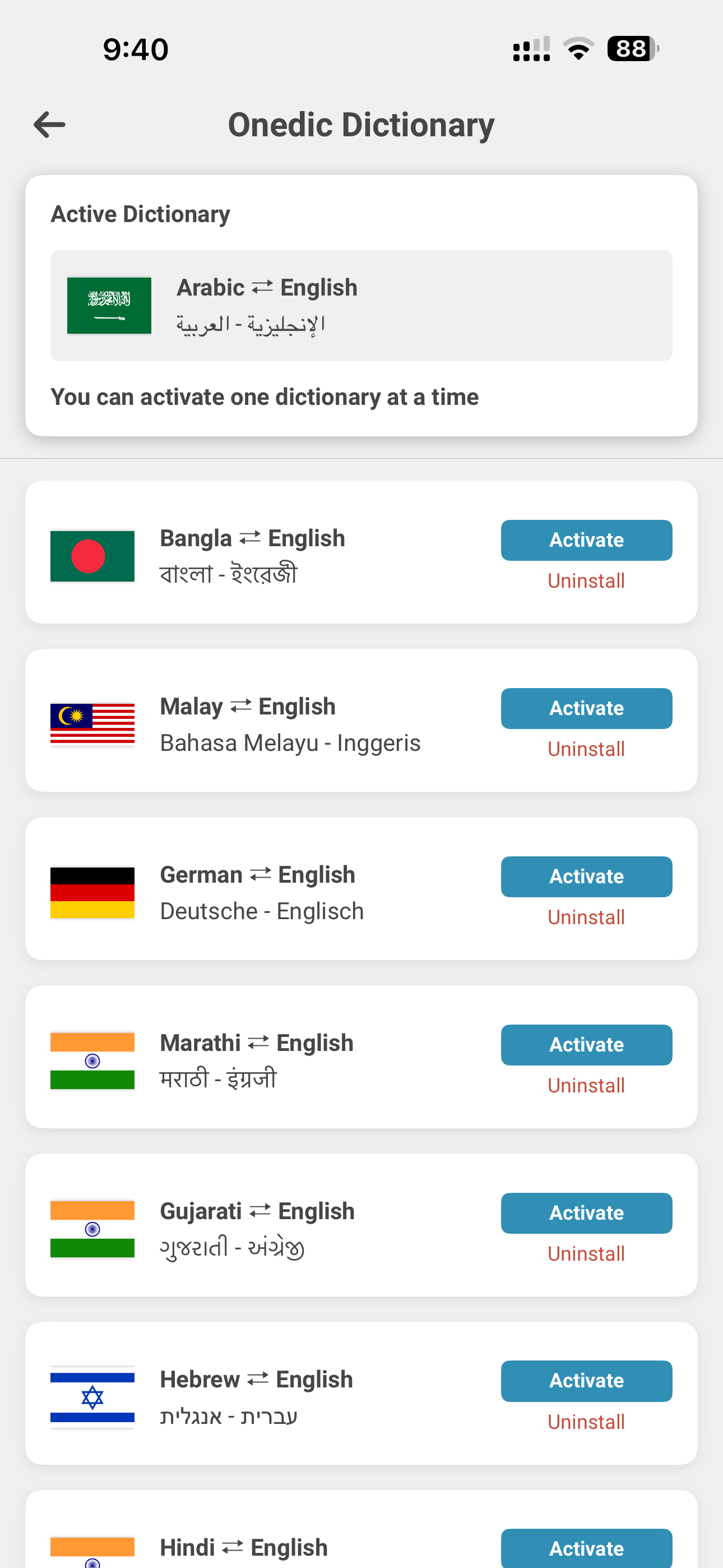The width and height of the screenshot is (723, 1568).
Task: Activate the Hebrew dictionary
Action: [586, 1381]
